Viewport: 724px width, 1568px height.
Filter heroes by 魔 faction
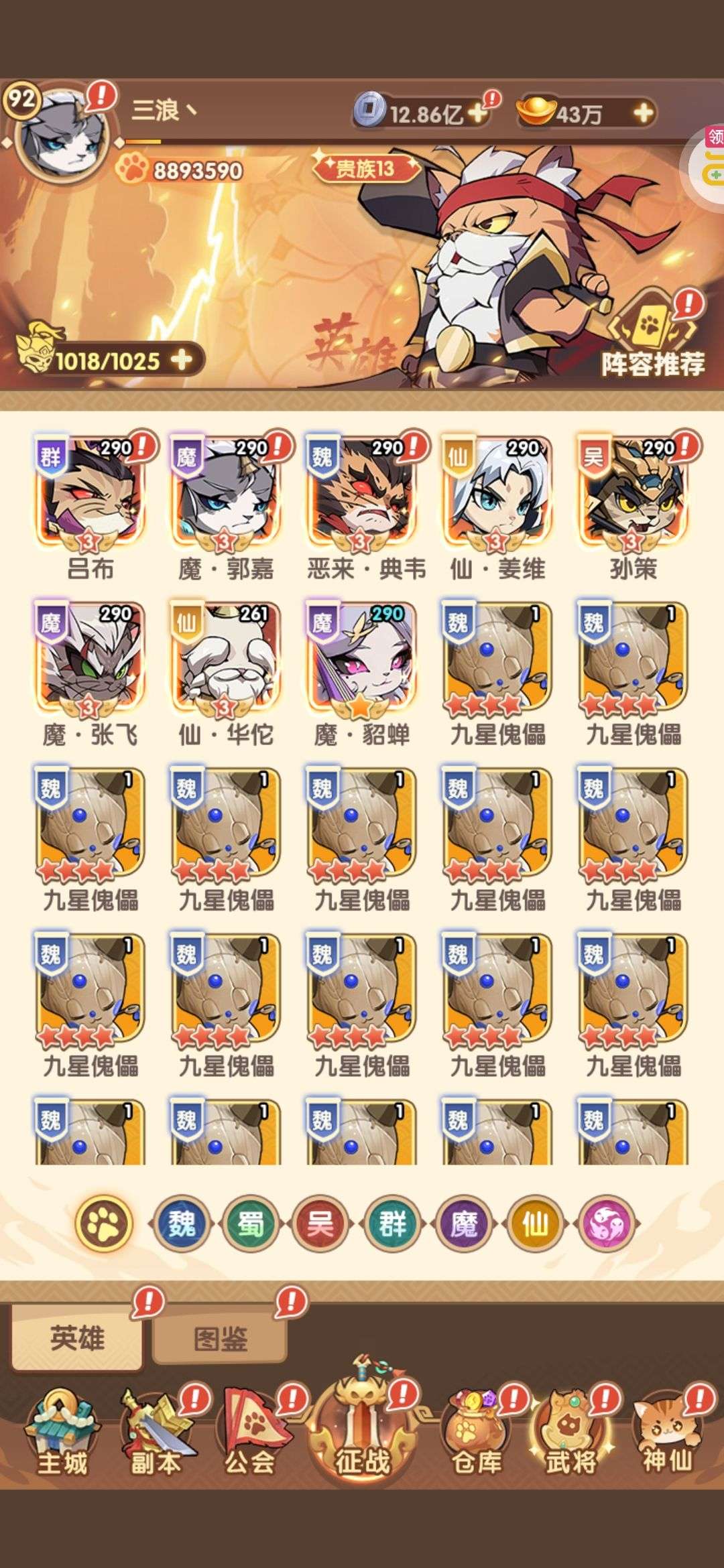click(464, 1224)
